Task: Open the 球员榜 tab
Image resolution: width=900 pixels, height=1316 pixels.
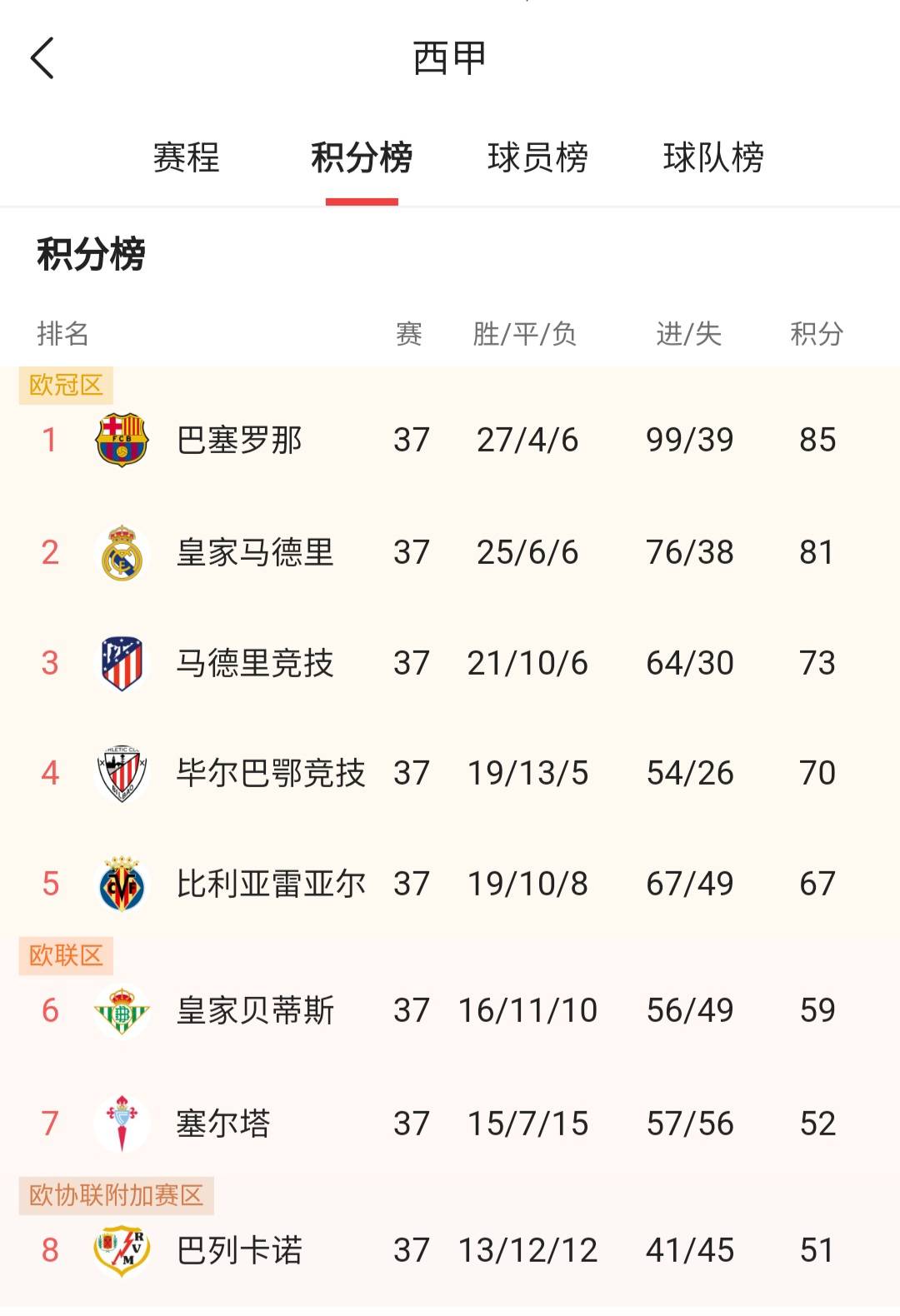Action: click(537, 157)
